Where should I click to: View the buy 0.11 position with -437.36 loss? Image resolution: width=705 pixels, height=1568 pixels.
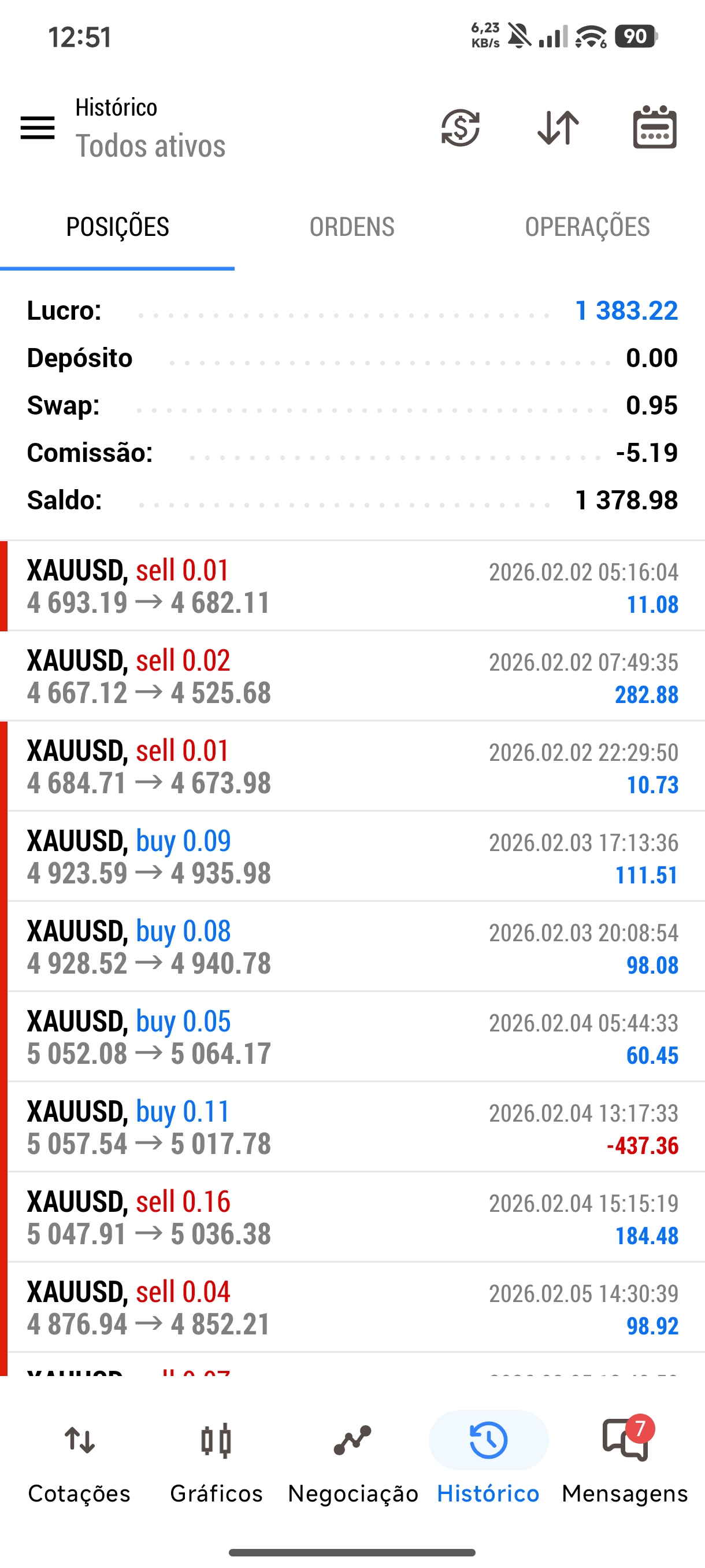[x=353, y=1127]
